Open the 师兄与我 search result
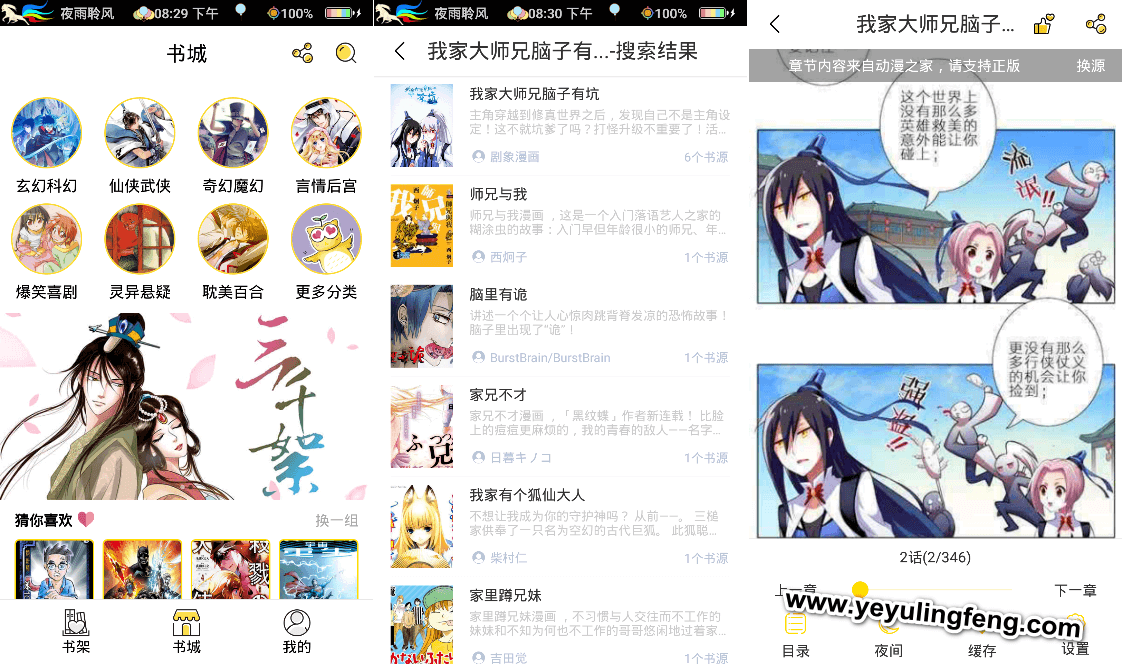Screen dimensions: 1122x664 coord(560,226)
